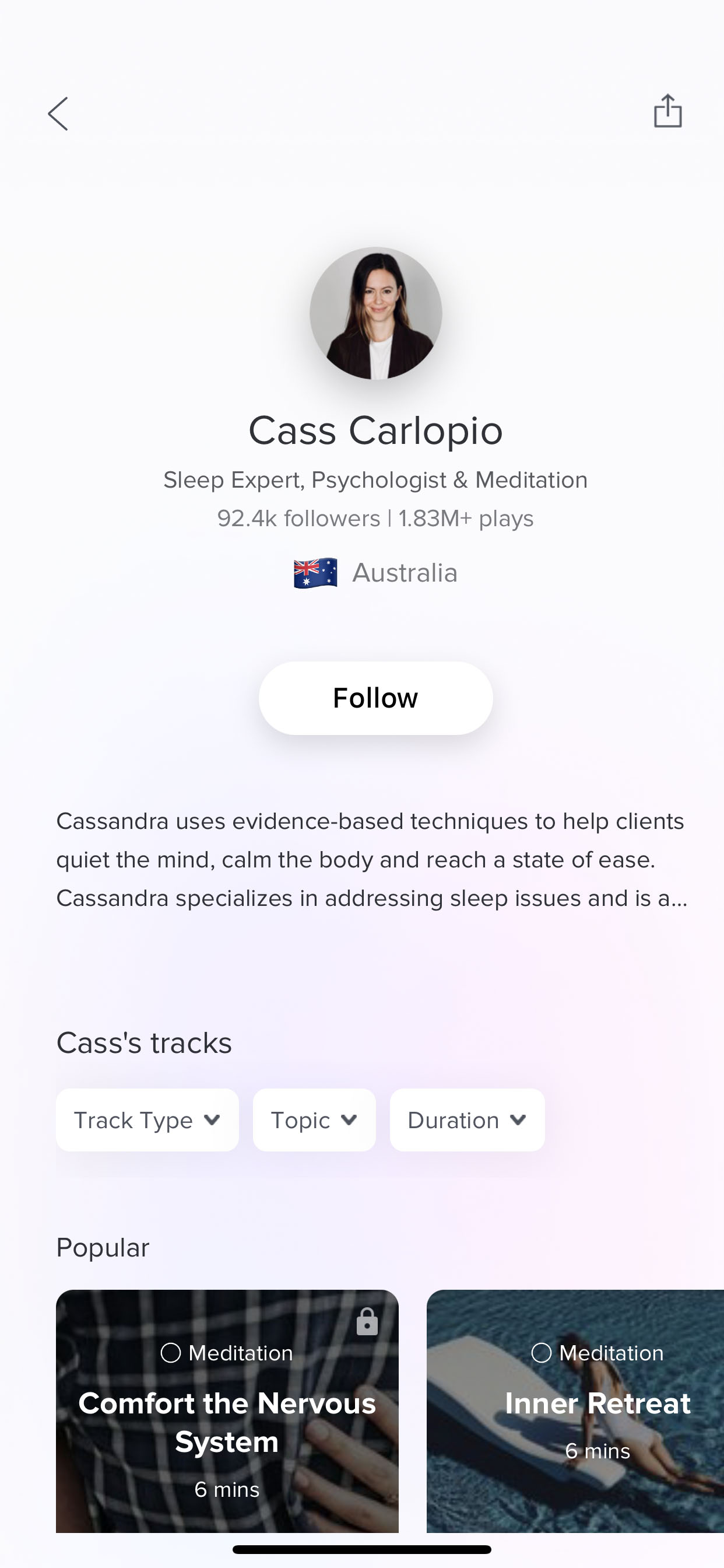Open the Duration filter dropdown
This screenshot has width=724, height=1568.
468,1120
